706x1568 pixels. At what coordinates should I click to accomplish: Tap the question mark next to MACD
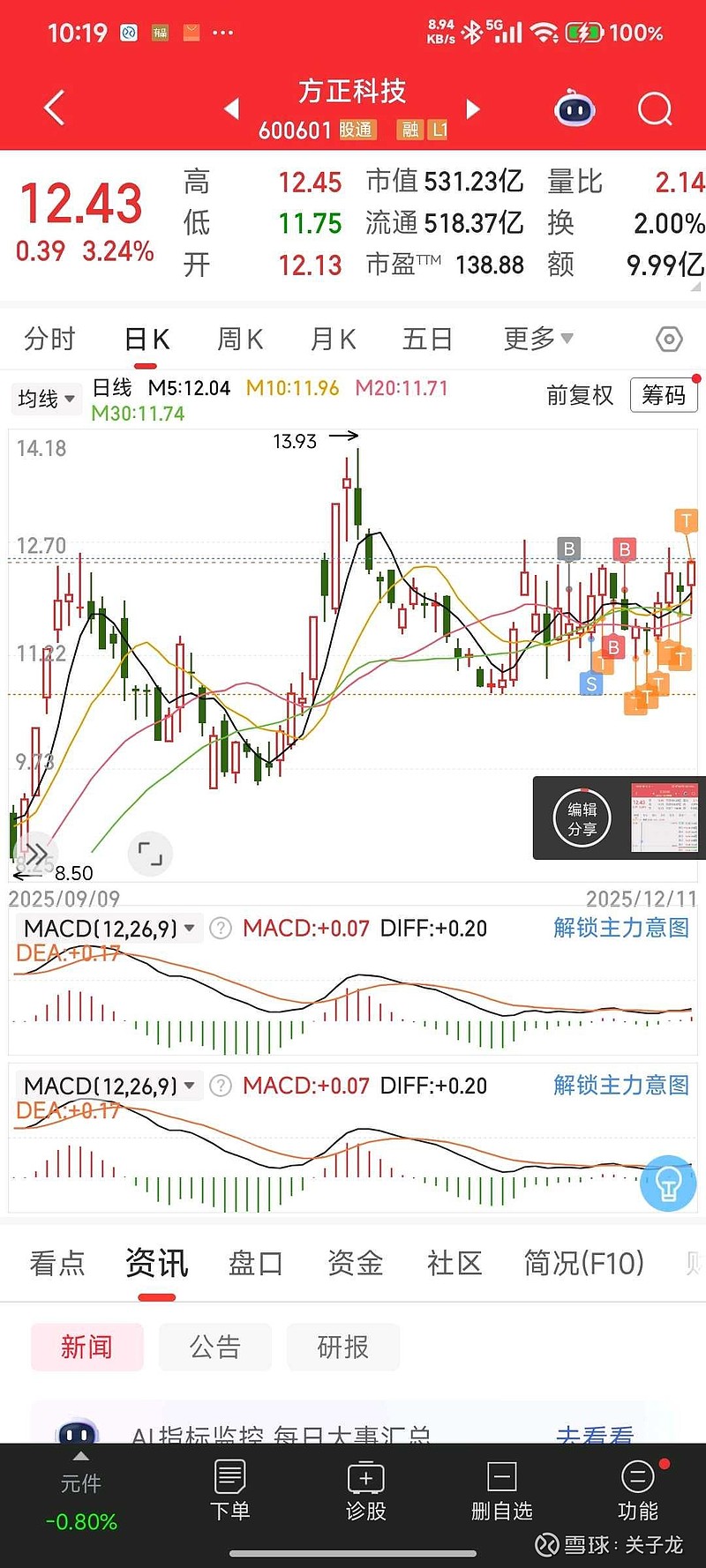pyautogui.click(x=220, y=928)
